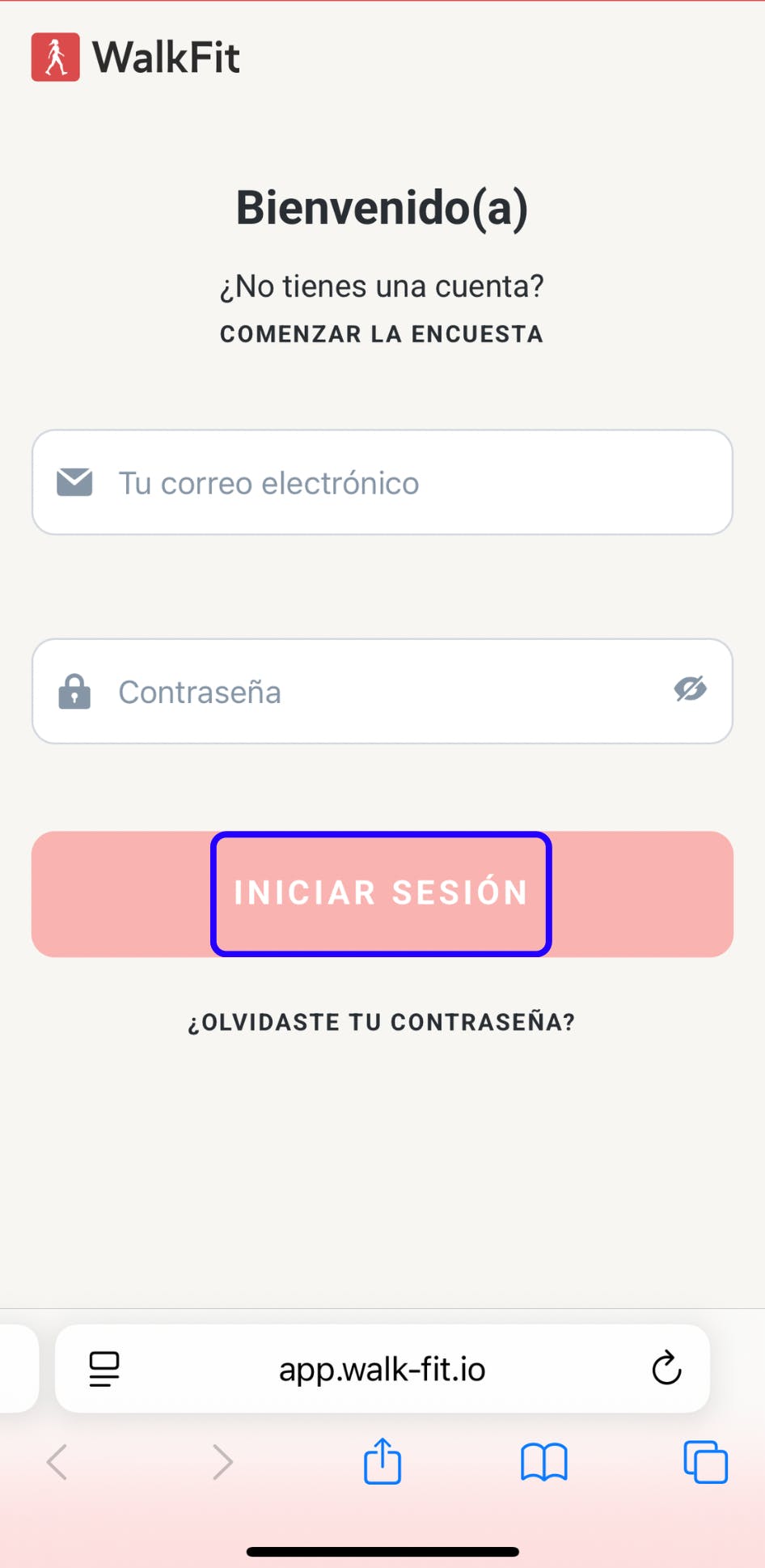
Task: Toggle password visibility eye icon
Action: (690, 689)
